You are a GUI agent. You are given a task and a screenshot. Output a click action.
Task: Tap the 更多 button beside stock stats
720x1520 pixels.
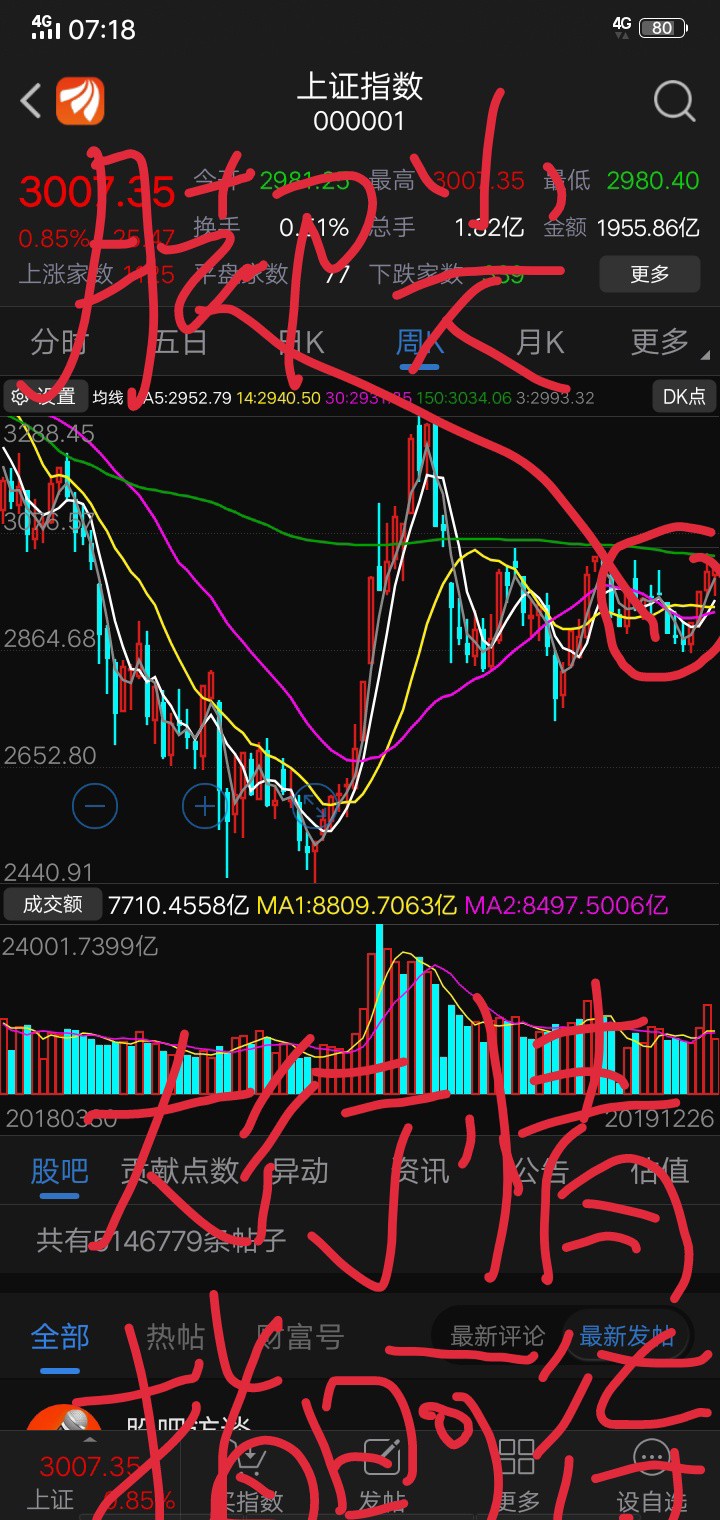649,273
